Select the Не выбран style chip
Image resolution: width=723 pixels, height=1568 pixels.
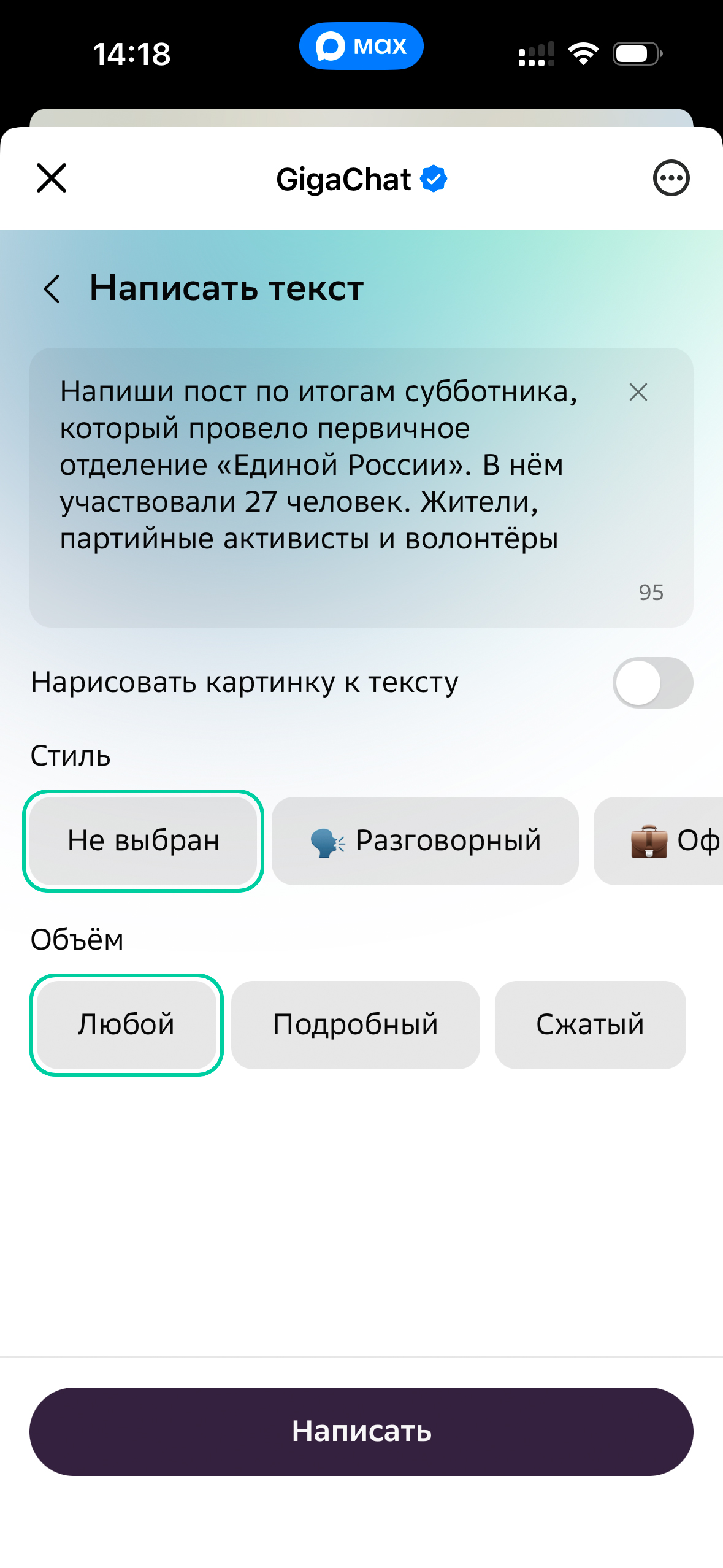(x=143, y=840)
